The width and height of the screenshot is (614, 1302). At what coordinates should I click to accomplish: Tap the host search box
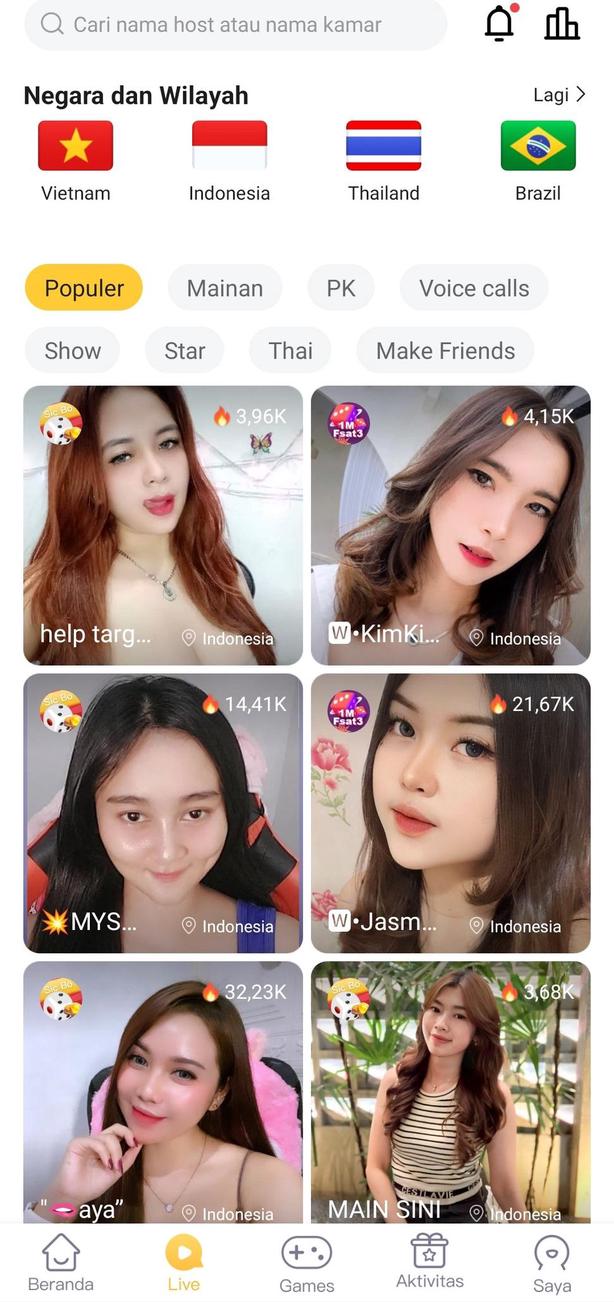[x=236, y=24]
